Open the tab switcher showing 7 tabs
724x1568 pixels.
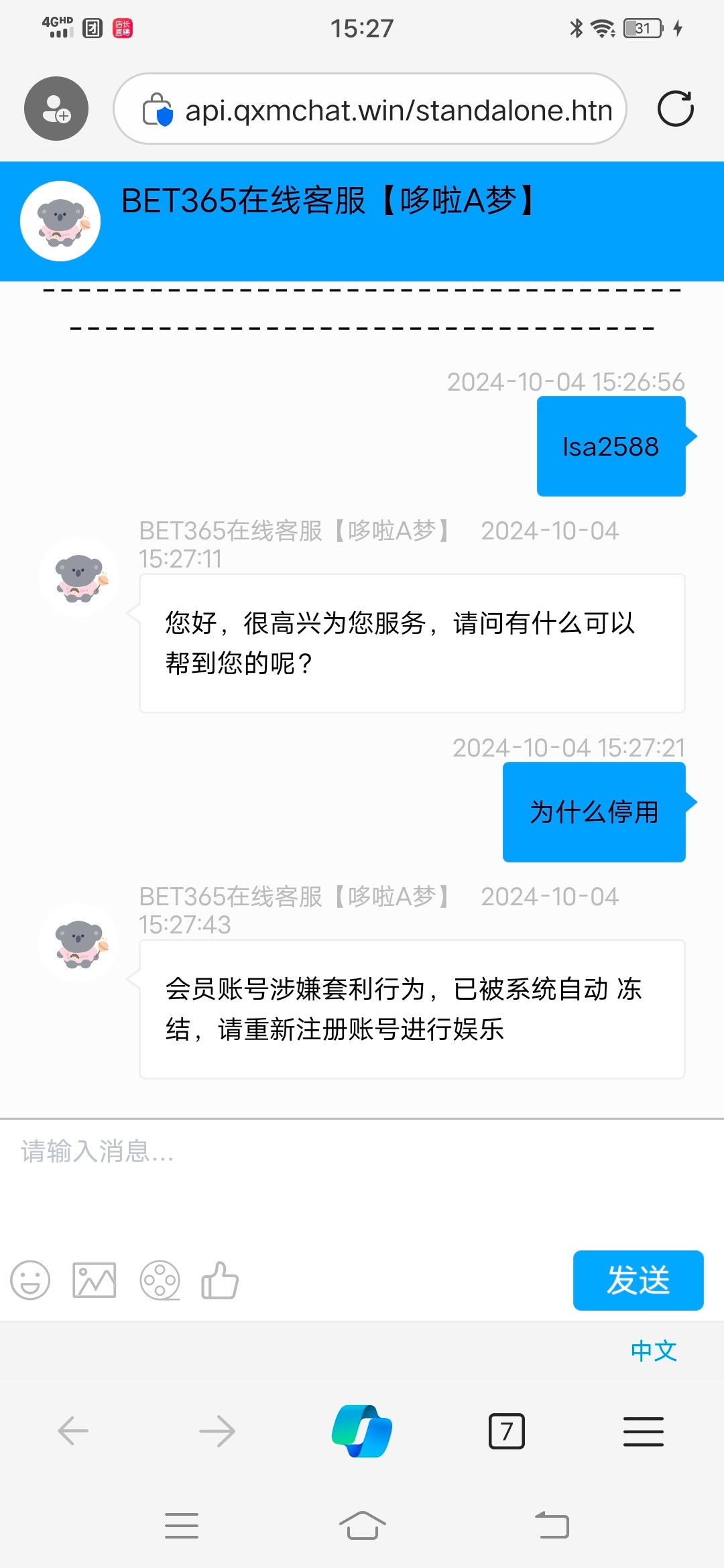[x=507, y=1431]
